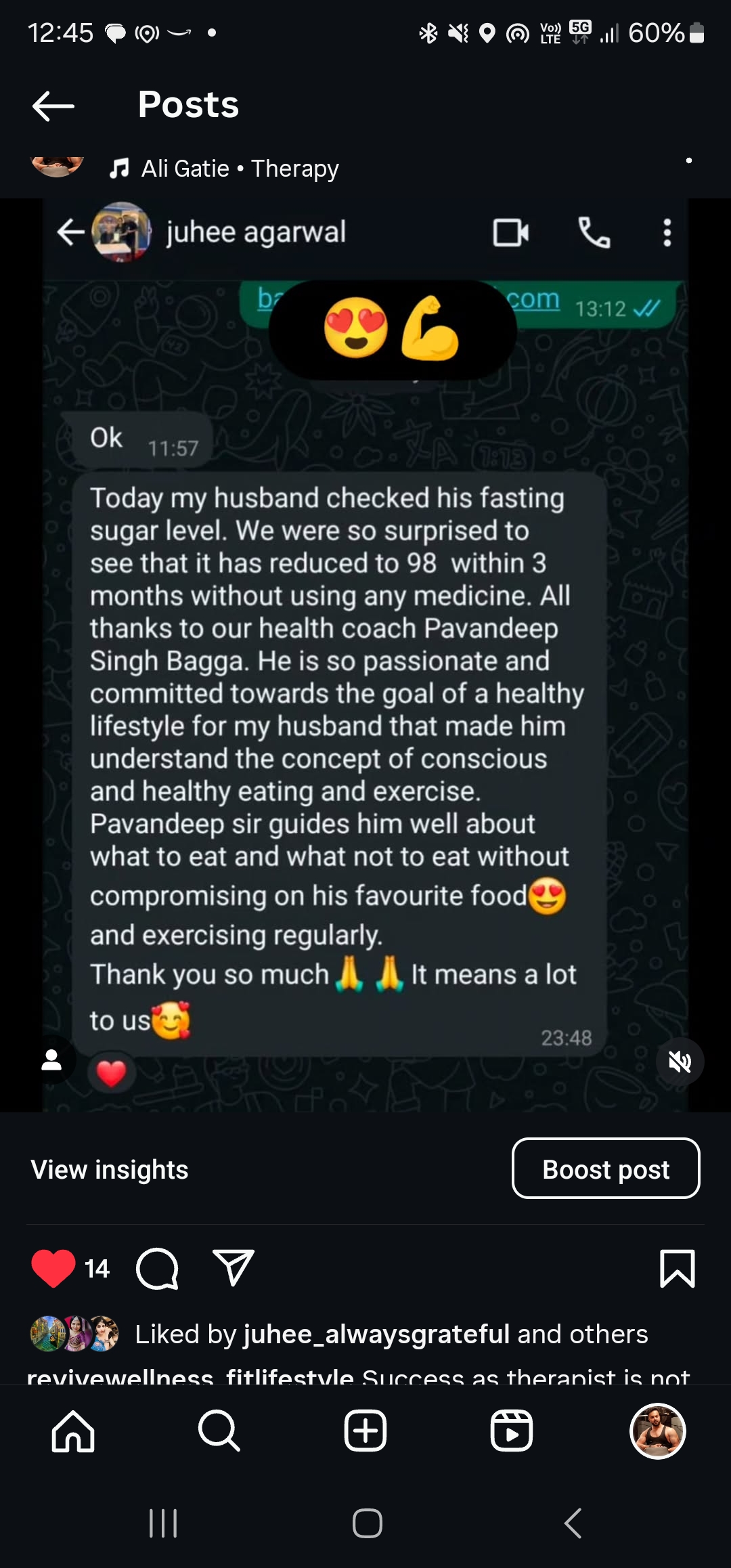Save the post with bookmark icon
Image resolution: width=731 pixels, height=1568 pixels.
[x=678, y=1268]
